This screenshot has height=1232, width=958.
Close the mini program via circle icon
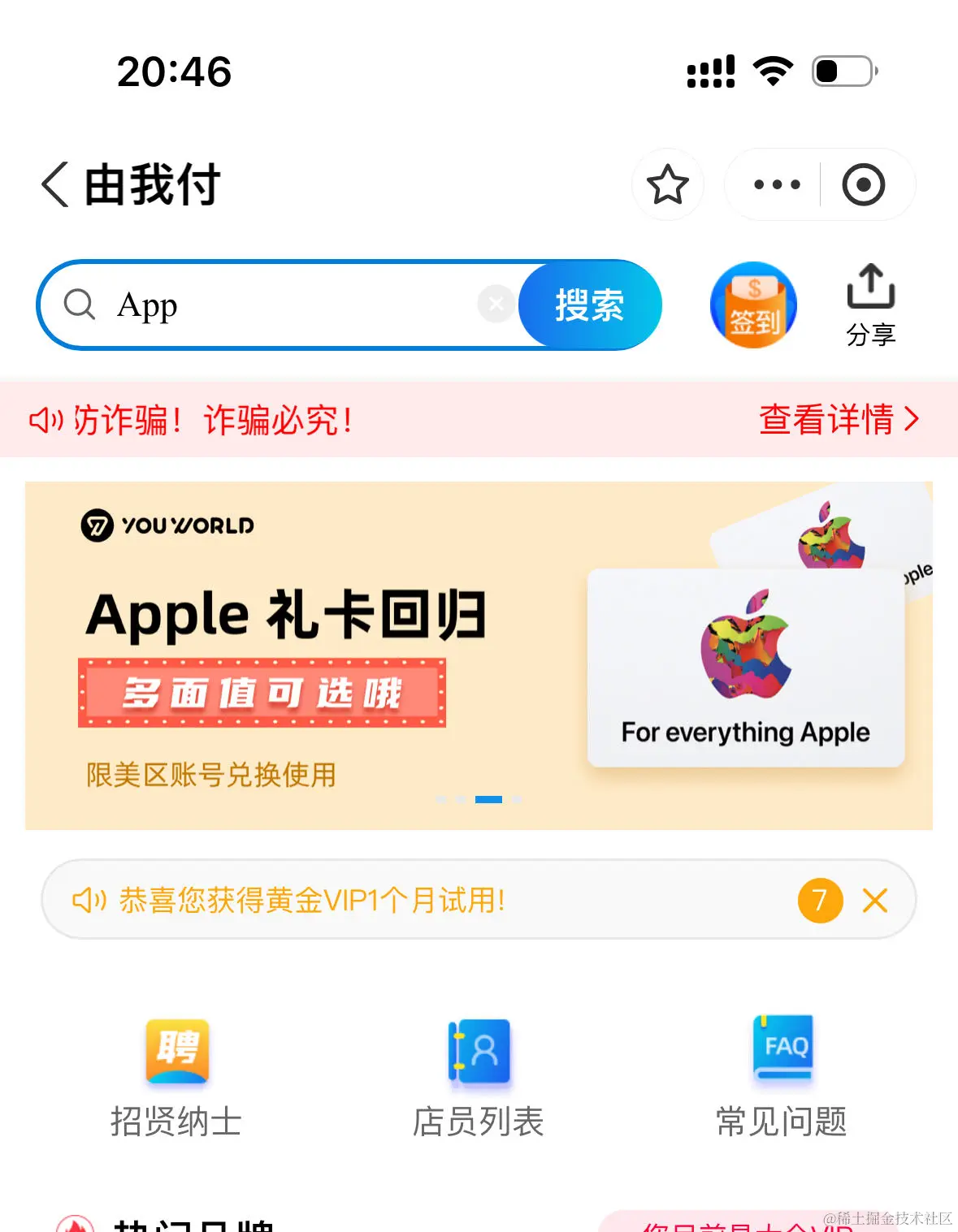[863, 184]
